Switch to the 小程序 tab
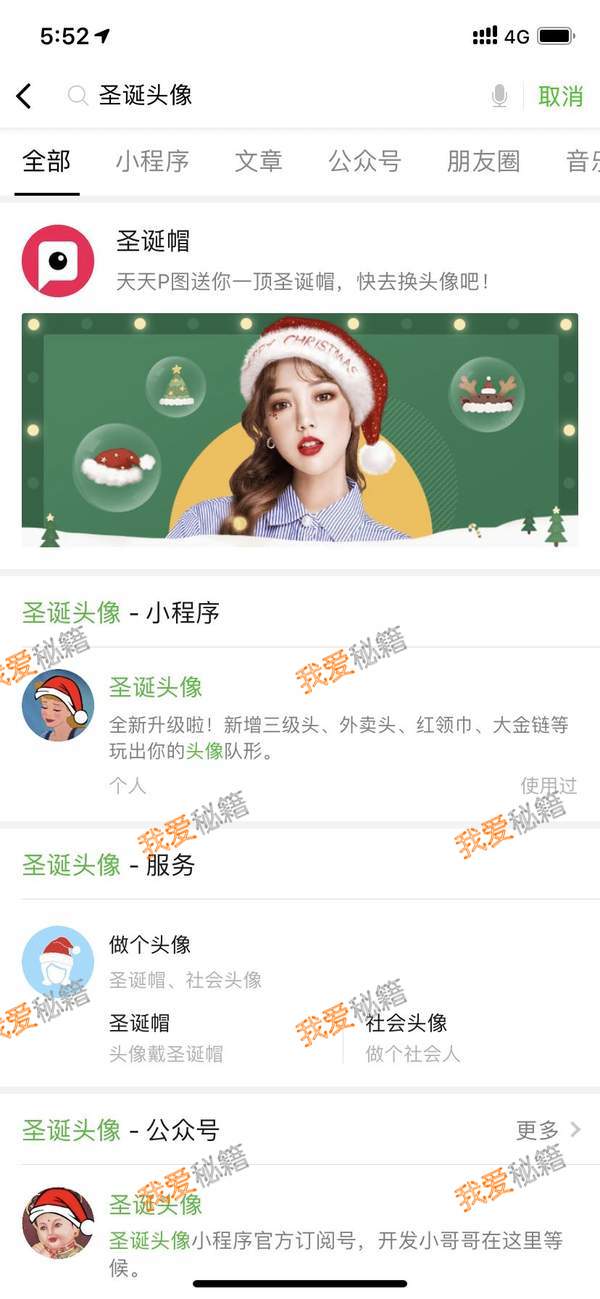 (x=152, y=161)
